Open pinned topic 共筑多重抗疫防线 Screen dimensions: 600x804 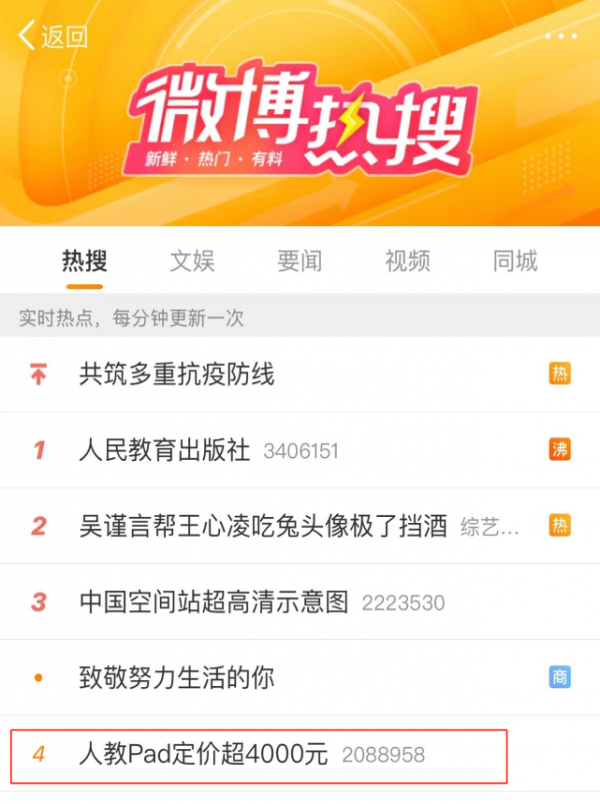point(177,375)
